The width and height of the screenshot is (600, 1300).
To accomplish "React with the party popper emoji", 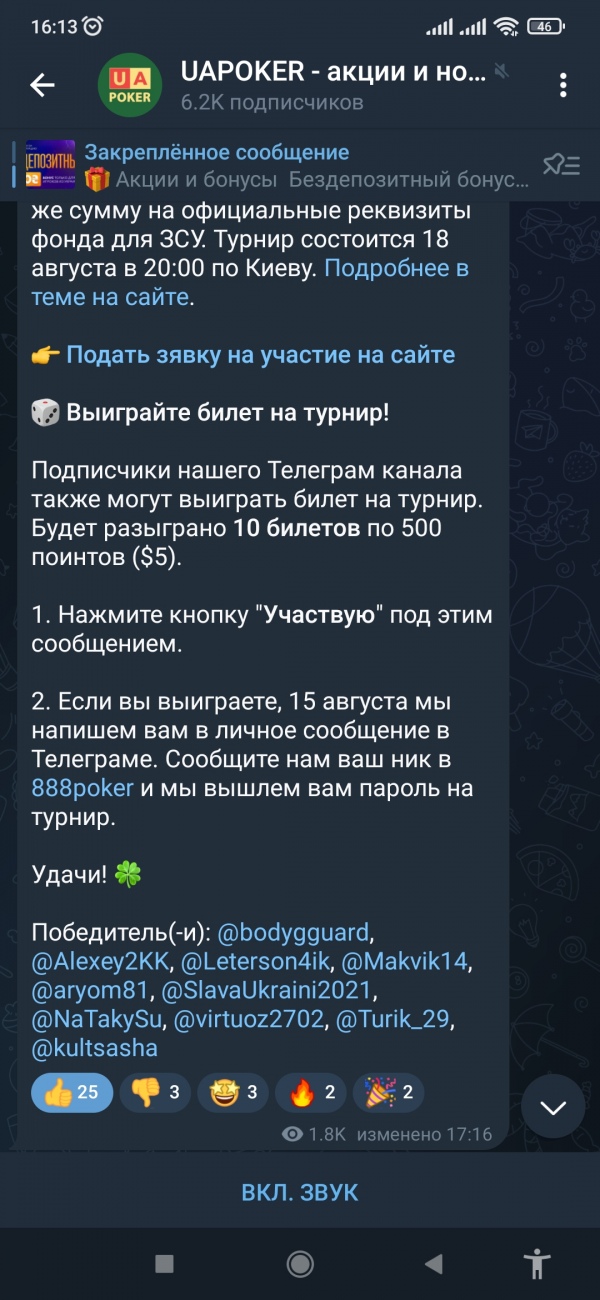I will (389, 1092).
